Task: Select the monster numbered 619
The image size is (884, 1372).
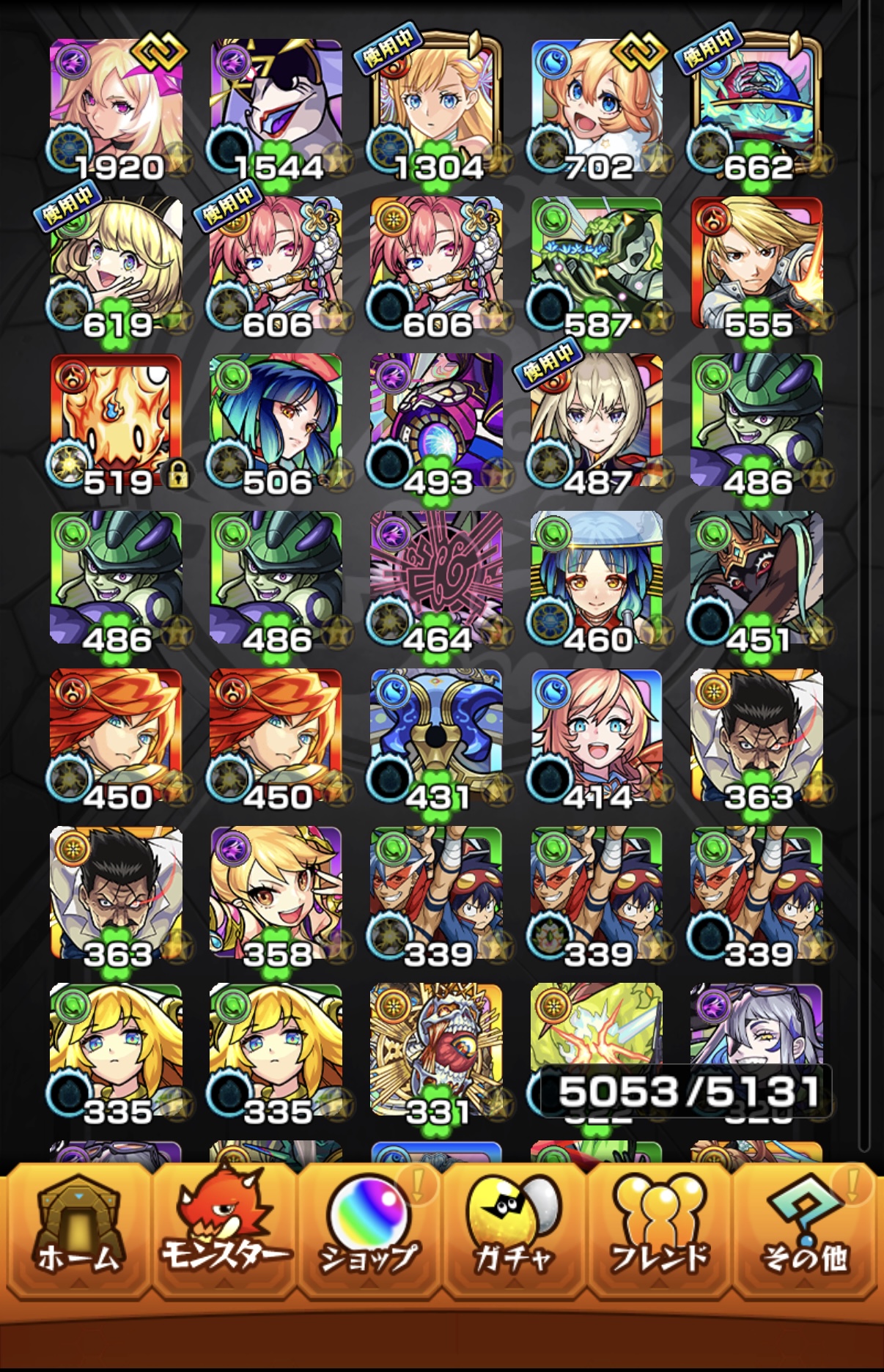Action: 116,264
